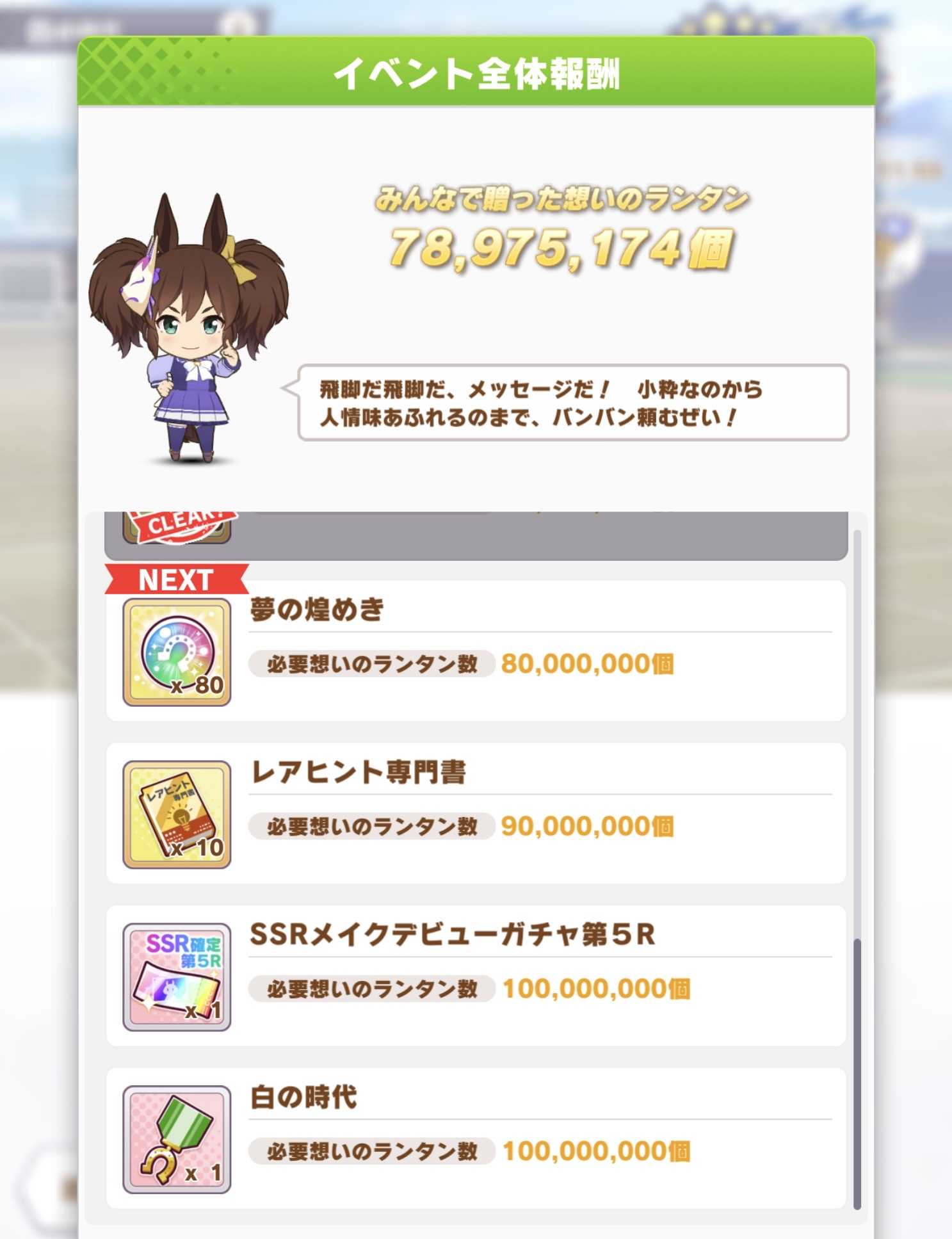View the レアヒント専門書 x10 reward icon

(x=177, y=814)
